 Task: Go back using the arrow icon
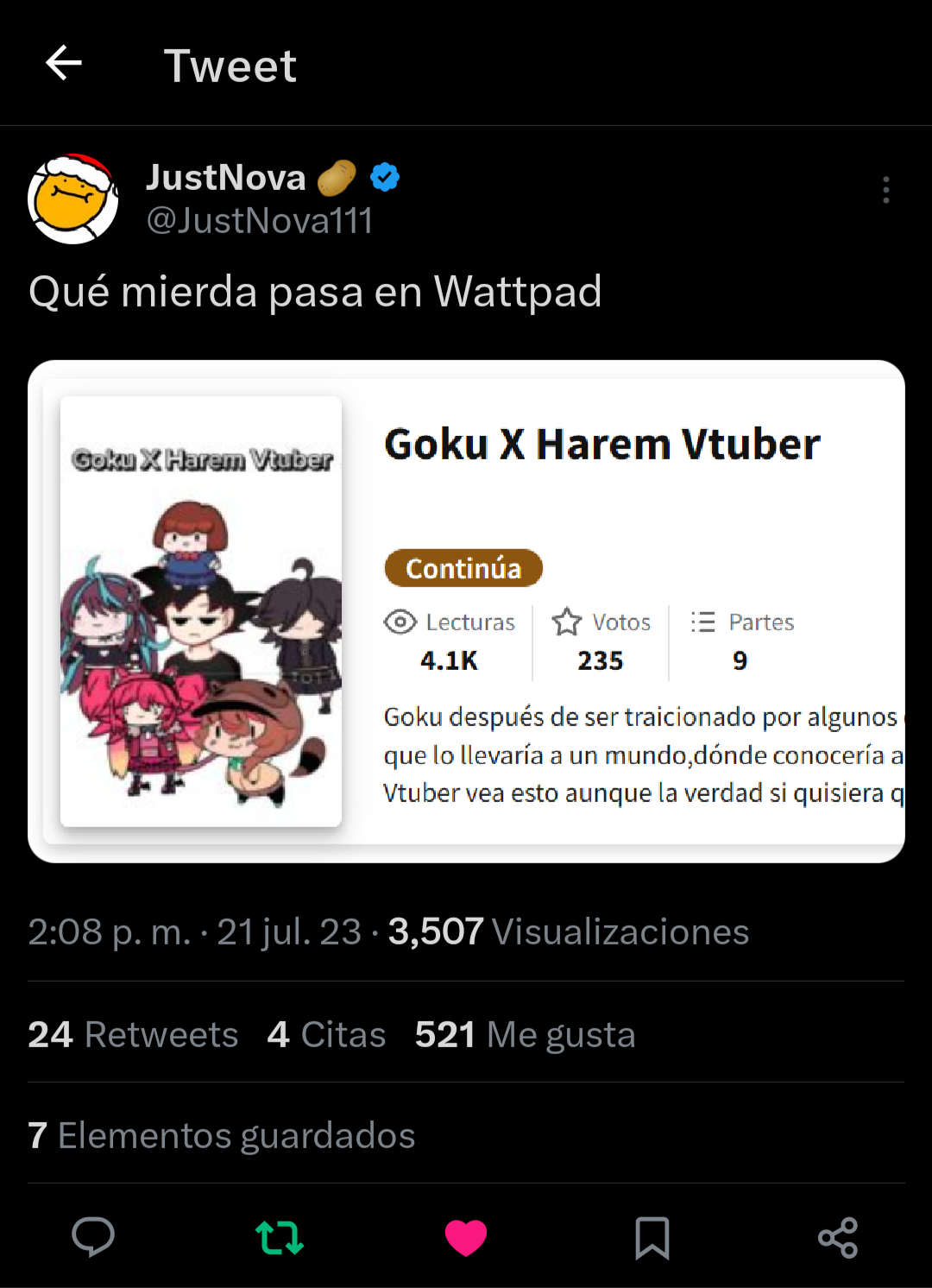point(64,63)
